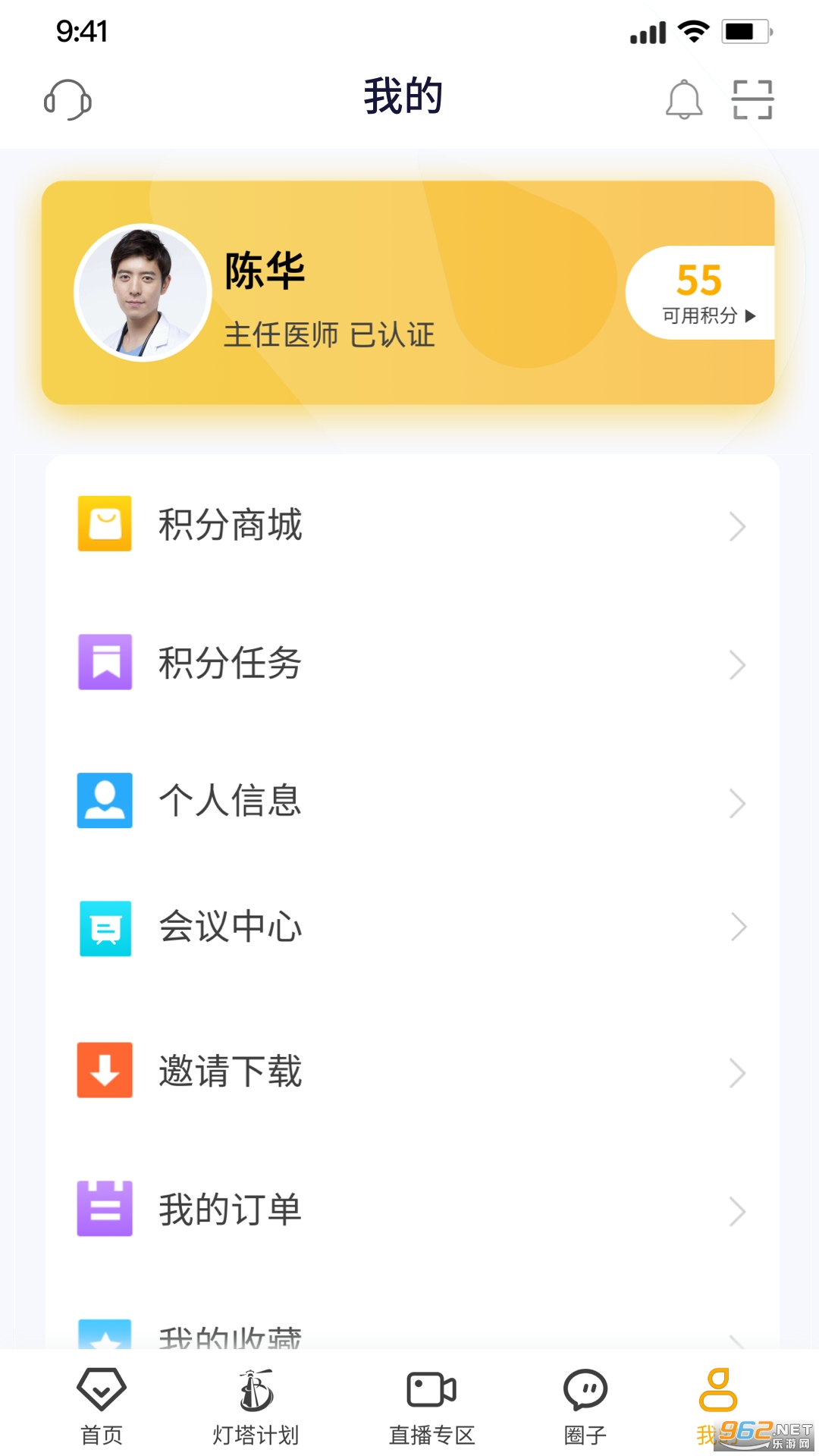Contact customer service via headset icon
The image size is (819, 1456).
click(x=67, y=99)
